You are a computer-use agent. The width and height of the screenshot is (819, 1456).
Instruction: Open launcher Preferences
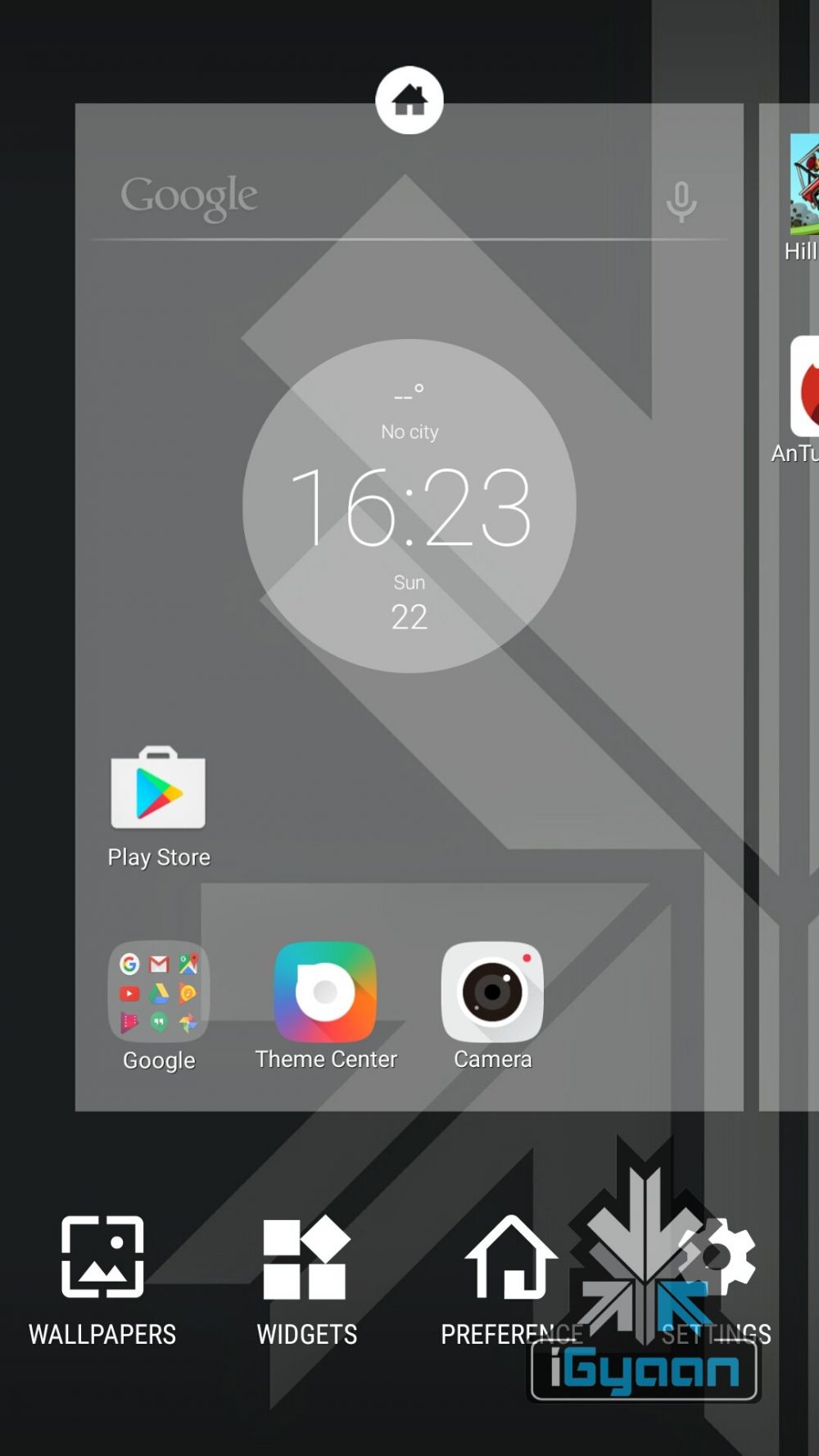tap(511, 1277)
